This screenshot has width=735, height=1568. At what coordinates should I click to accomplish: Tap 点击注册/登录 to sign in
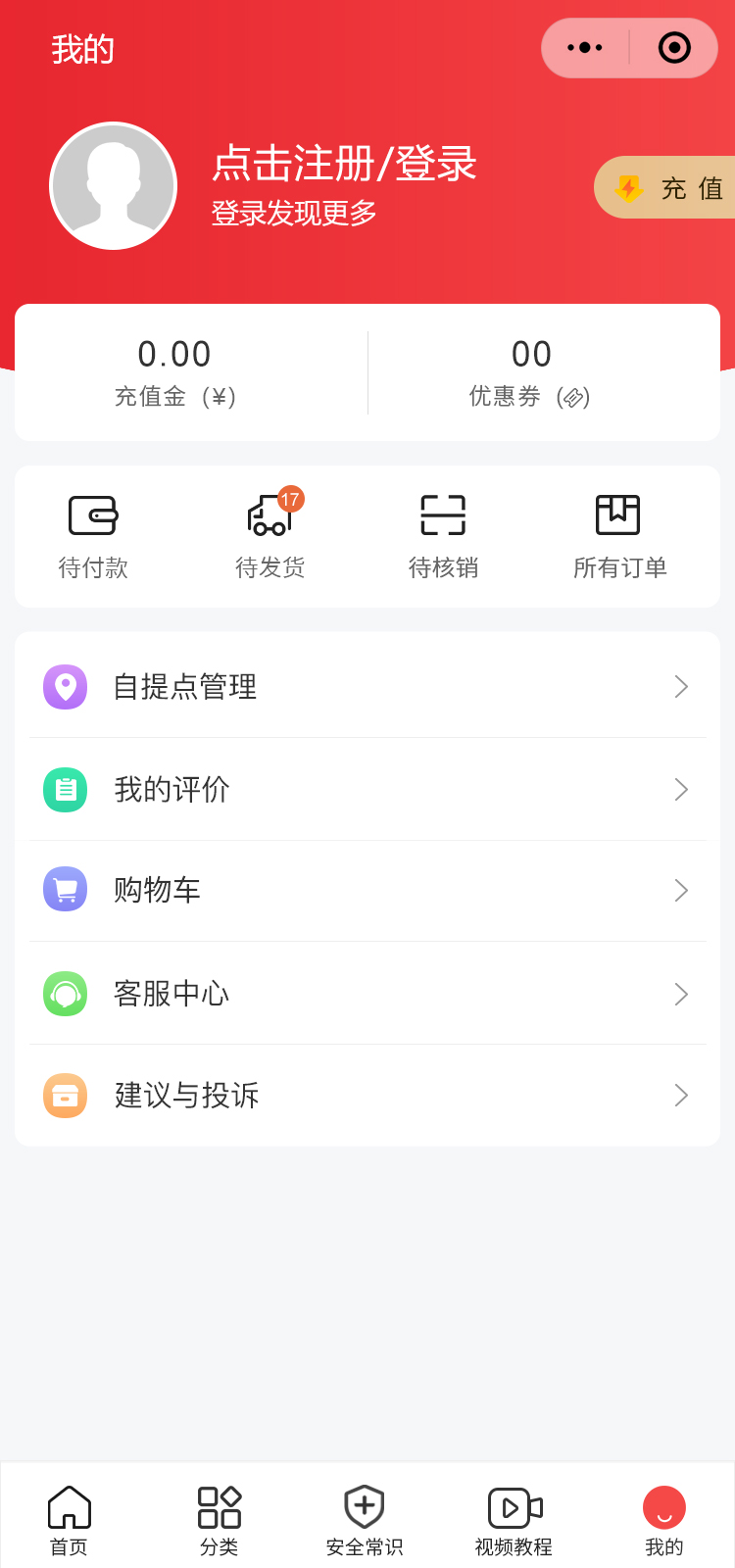click(x=344, y=164)
